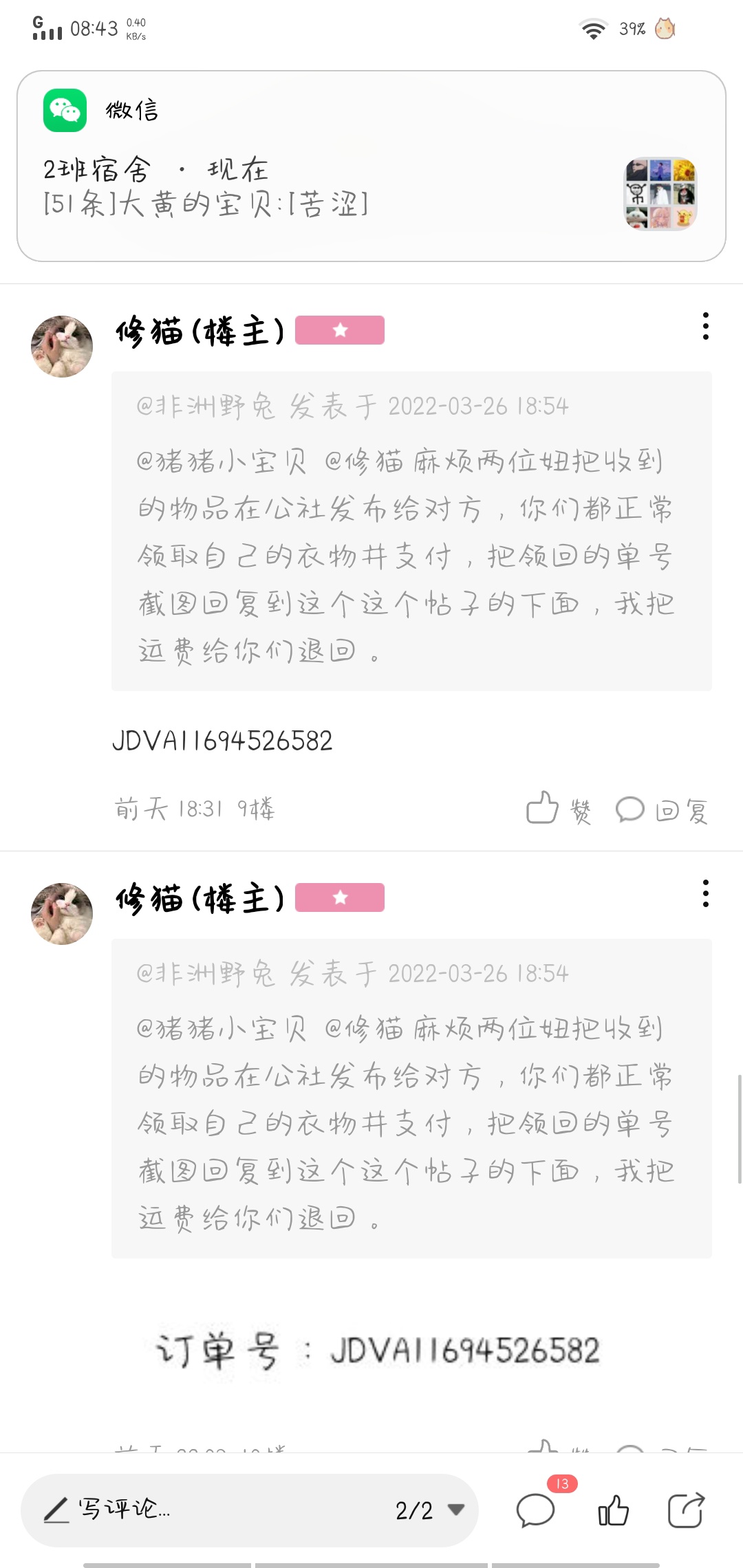Open overflow menu on the 9楼 comment

705,326
